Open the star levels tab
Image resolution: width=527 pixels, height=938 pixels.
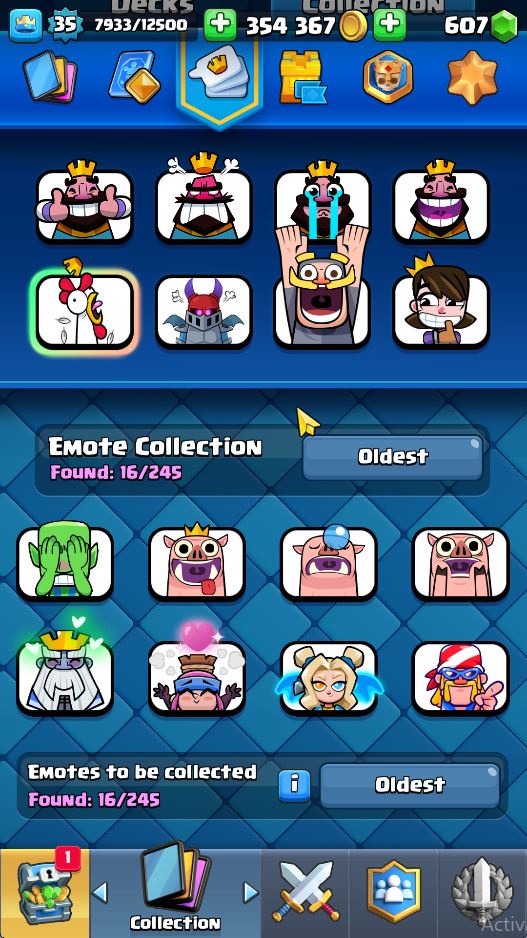point(473,77)
